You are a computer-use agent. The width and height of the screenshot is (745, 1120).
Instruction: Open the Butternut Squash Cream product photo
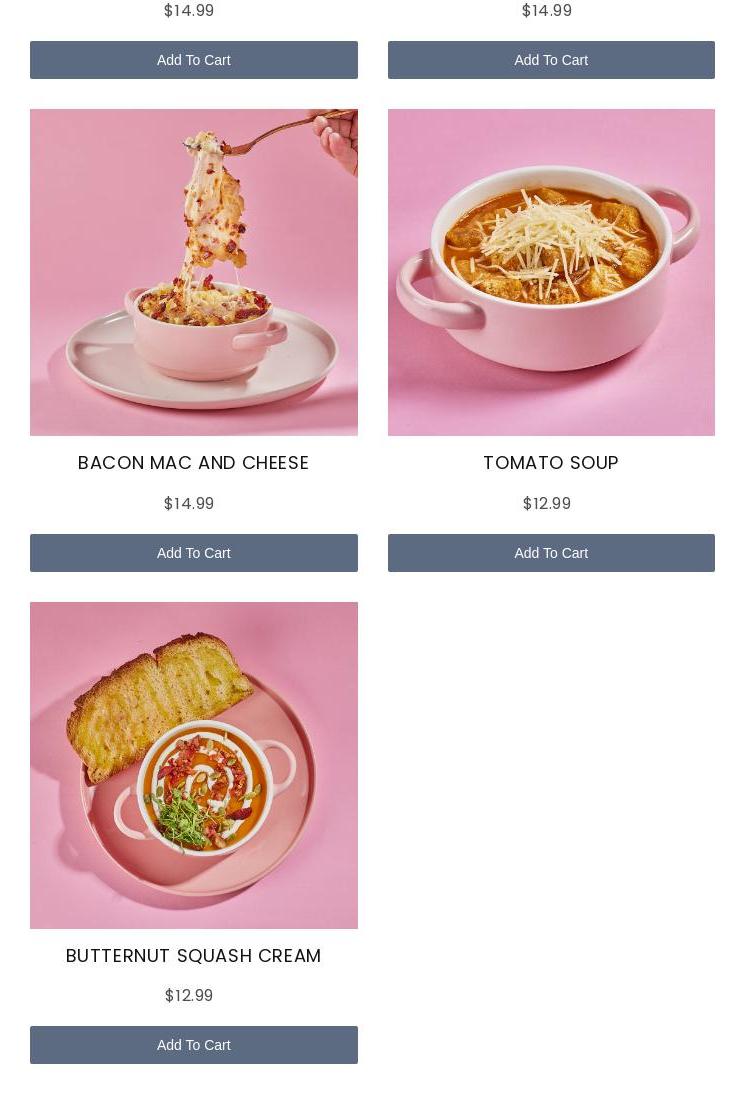pyautogui.click(x=193, y=765)
